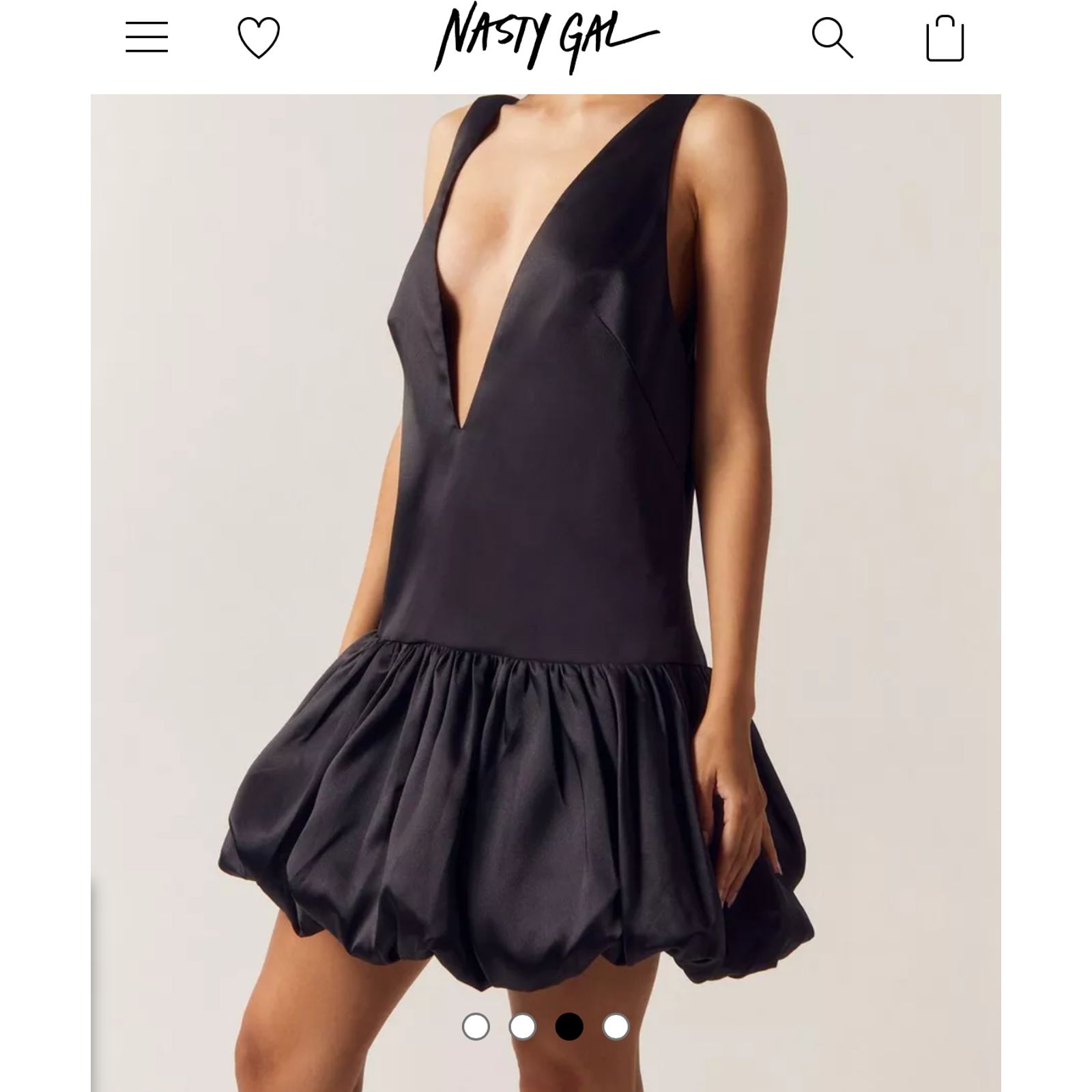Image resolution: width=1092 pixels, height=1092 pixels.
Task: Open the black dress product image
Action: click(x=546, y=546)
